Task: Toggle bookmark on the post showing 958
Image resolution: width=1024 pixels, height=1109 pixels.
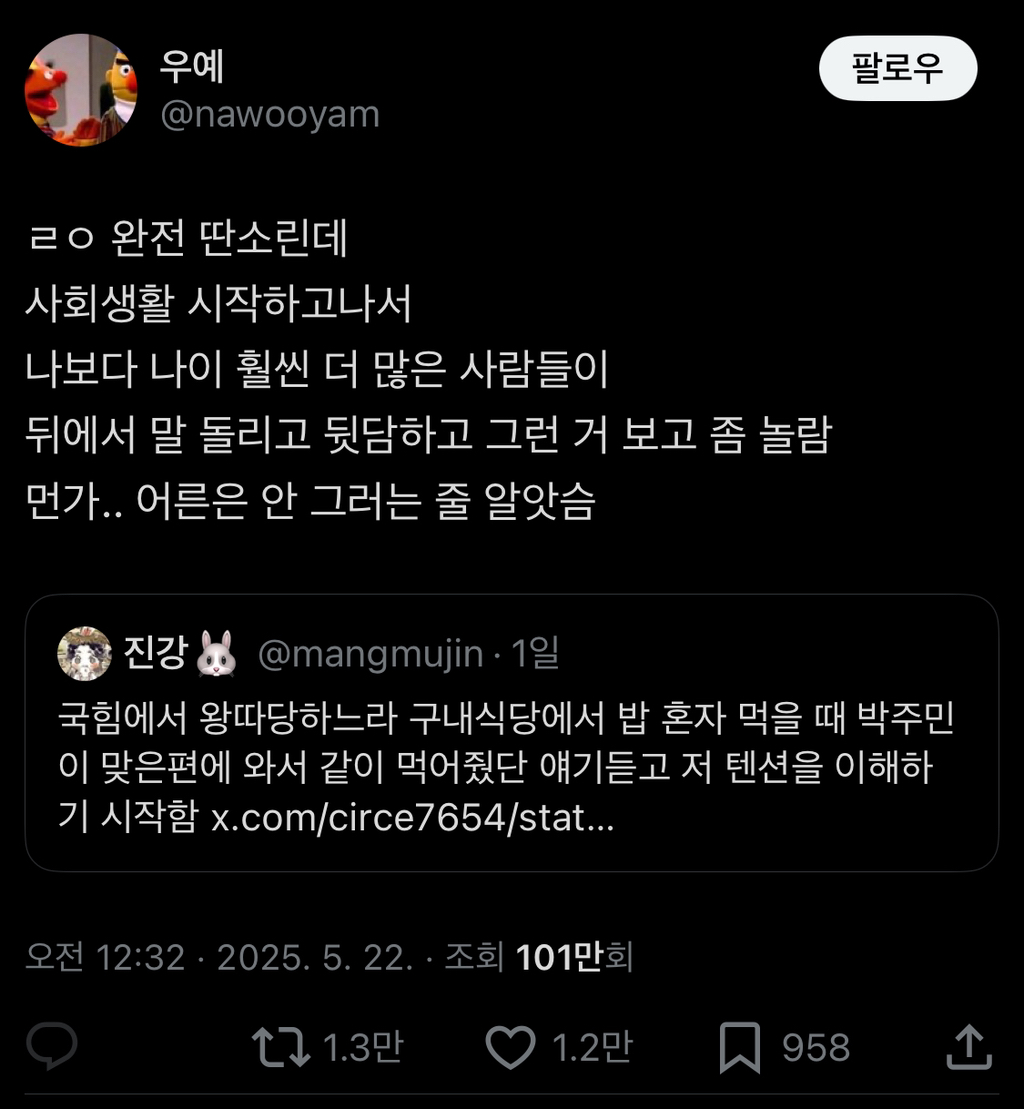Action: click(740, 1046)
